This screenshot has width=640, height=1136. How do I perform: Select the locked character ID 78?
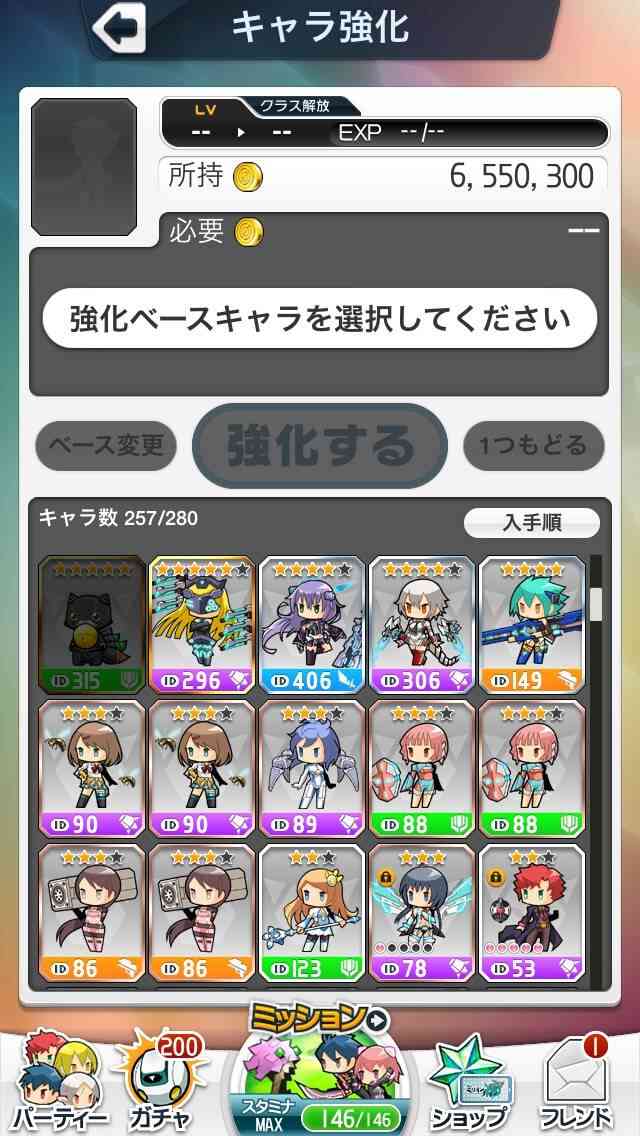tap(423, 913)
